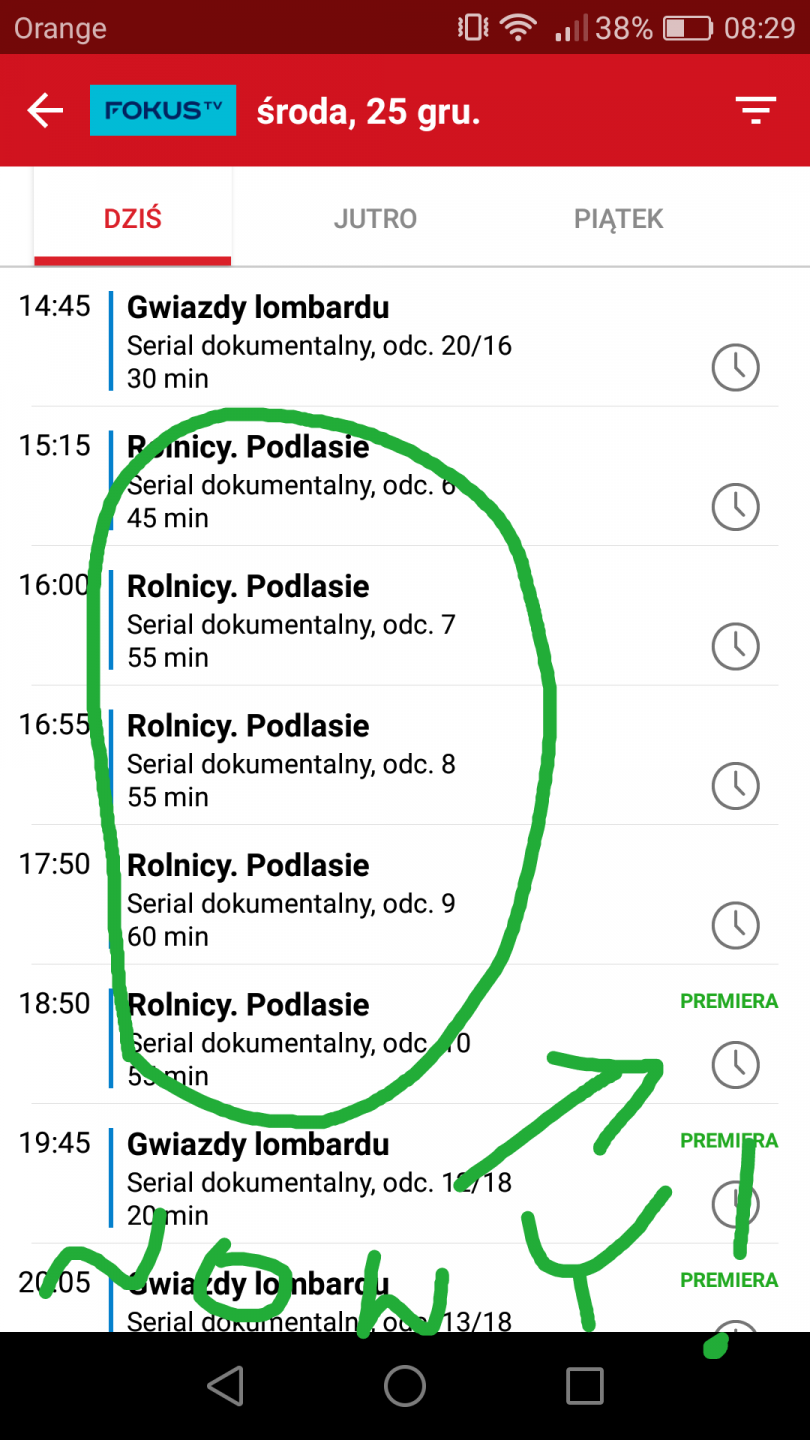
Task: Open recent apps from the navigation bar
Action: [x=584, y=1386]
